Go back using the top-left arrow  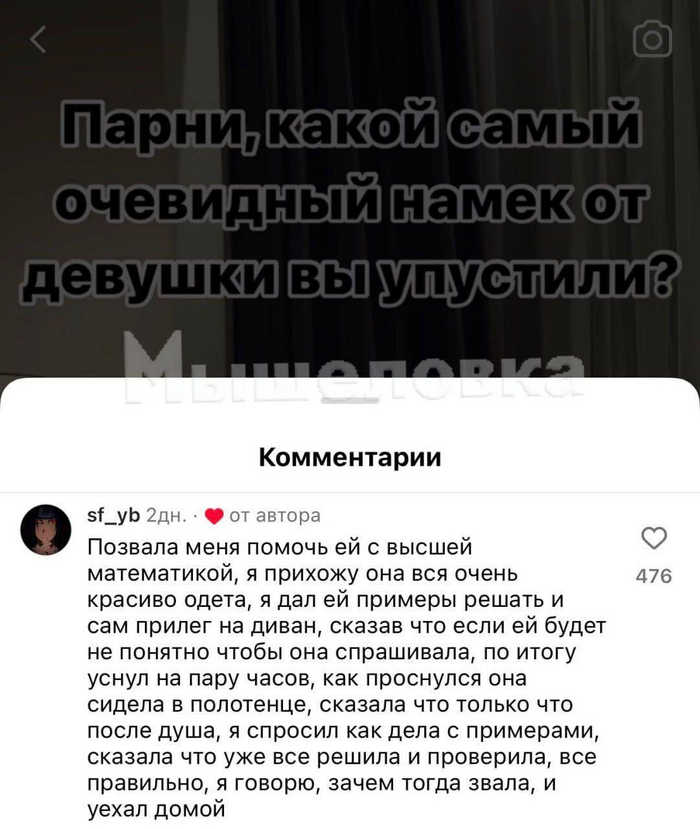pyautogui.click(x=39, y=39)
